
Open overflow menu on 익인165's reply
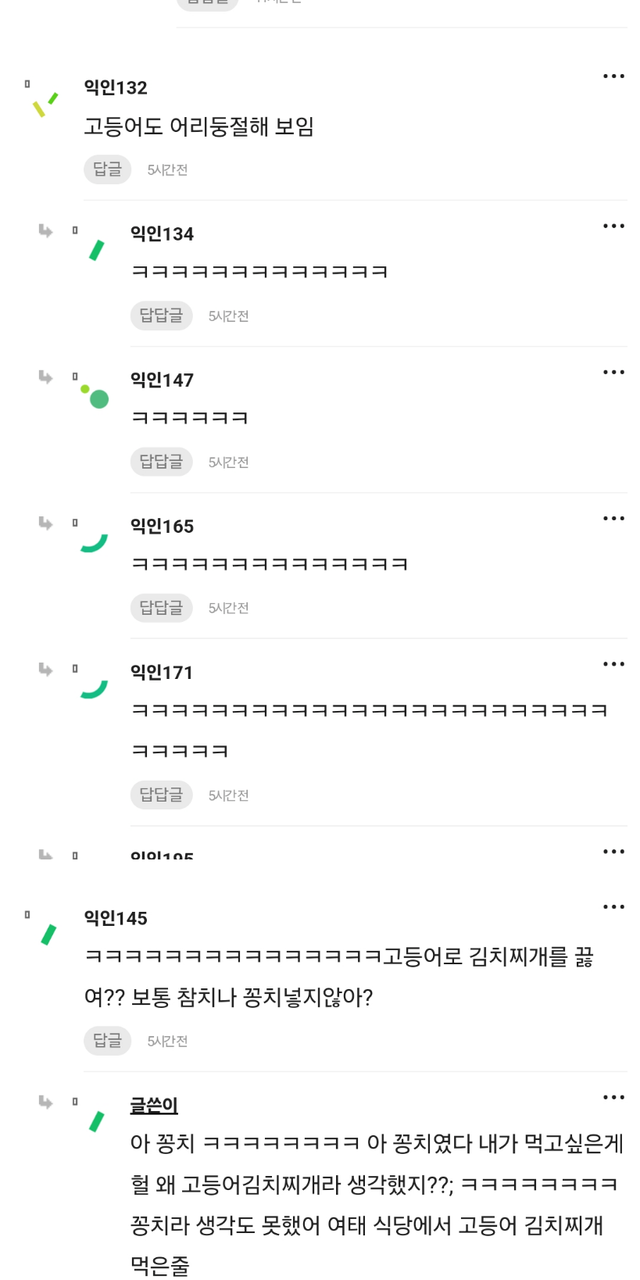(613, 518)
